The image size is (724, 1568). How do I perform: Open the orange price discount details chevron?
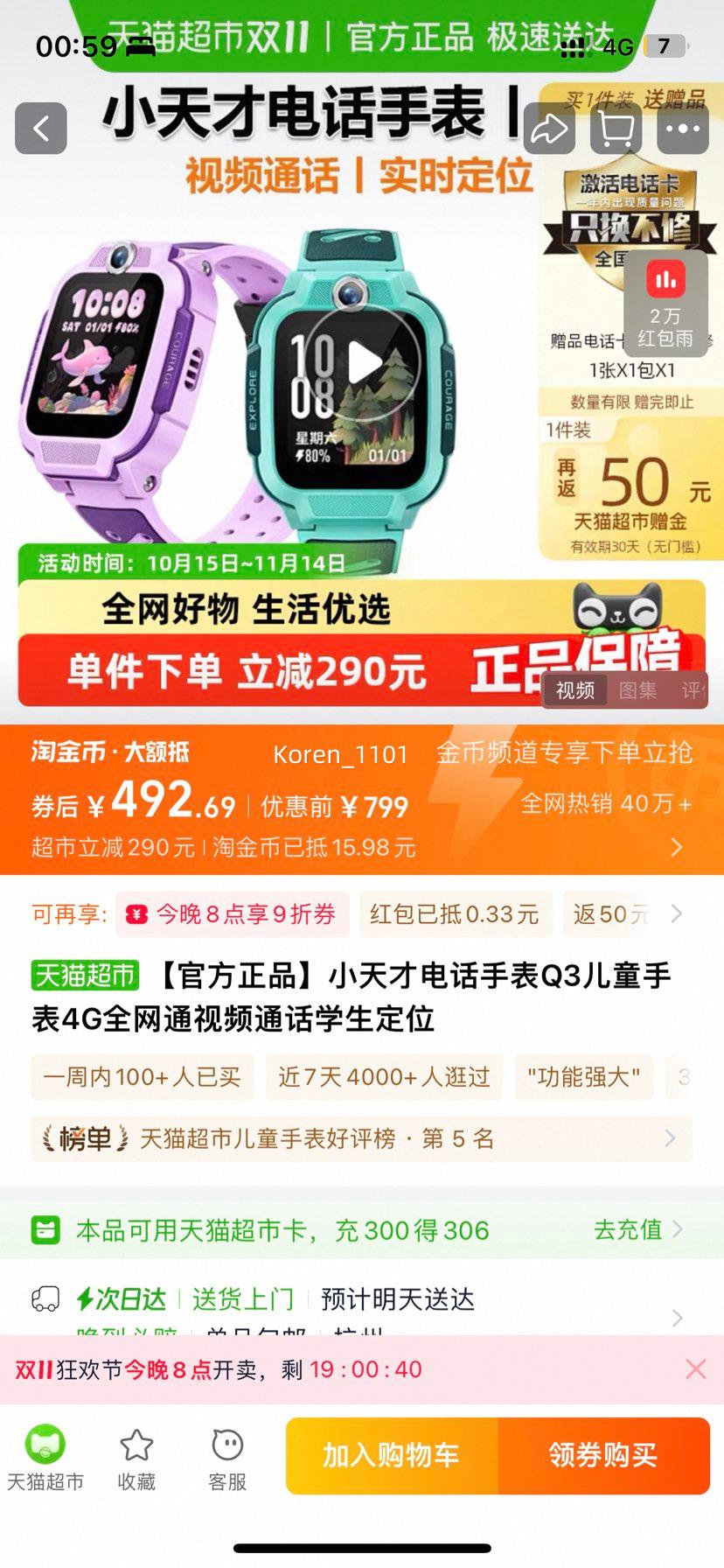pyautogui.click(x=676, y=847)
